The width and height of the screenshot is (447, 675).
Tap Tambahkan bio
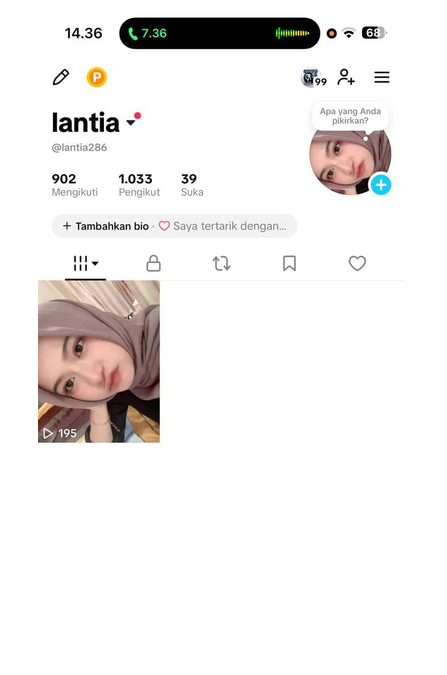click(x=106, y=226)
